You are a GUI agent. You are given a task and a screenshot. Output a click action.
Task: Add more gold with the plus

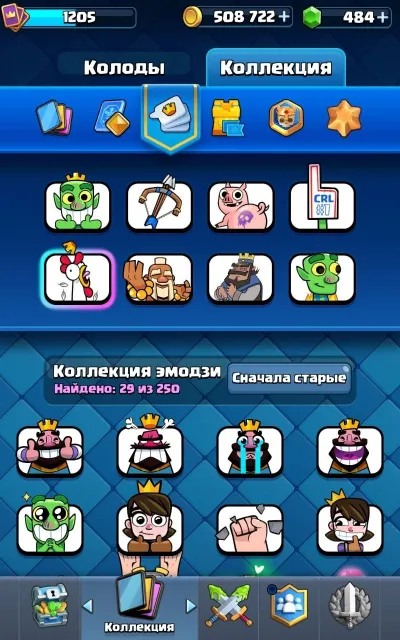284,17
